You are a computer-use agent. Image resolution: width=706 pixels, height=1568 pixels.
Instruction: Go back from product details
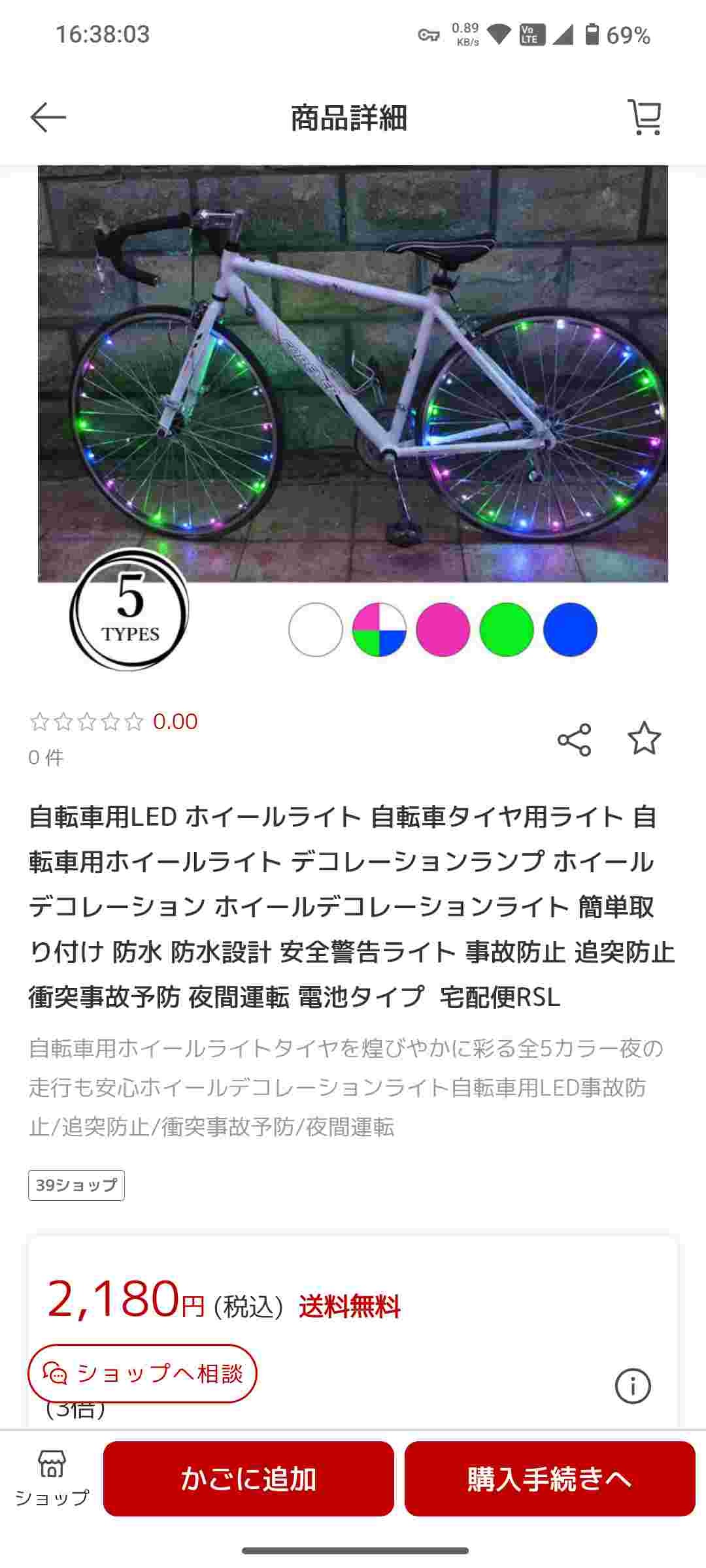(48, 118)
